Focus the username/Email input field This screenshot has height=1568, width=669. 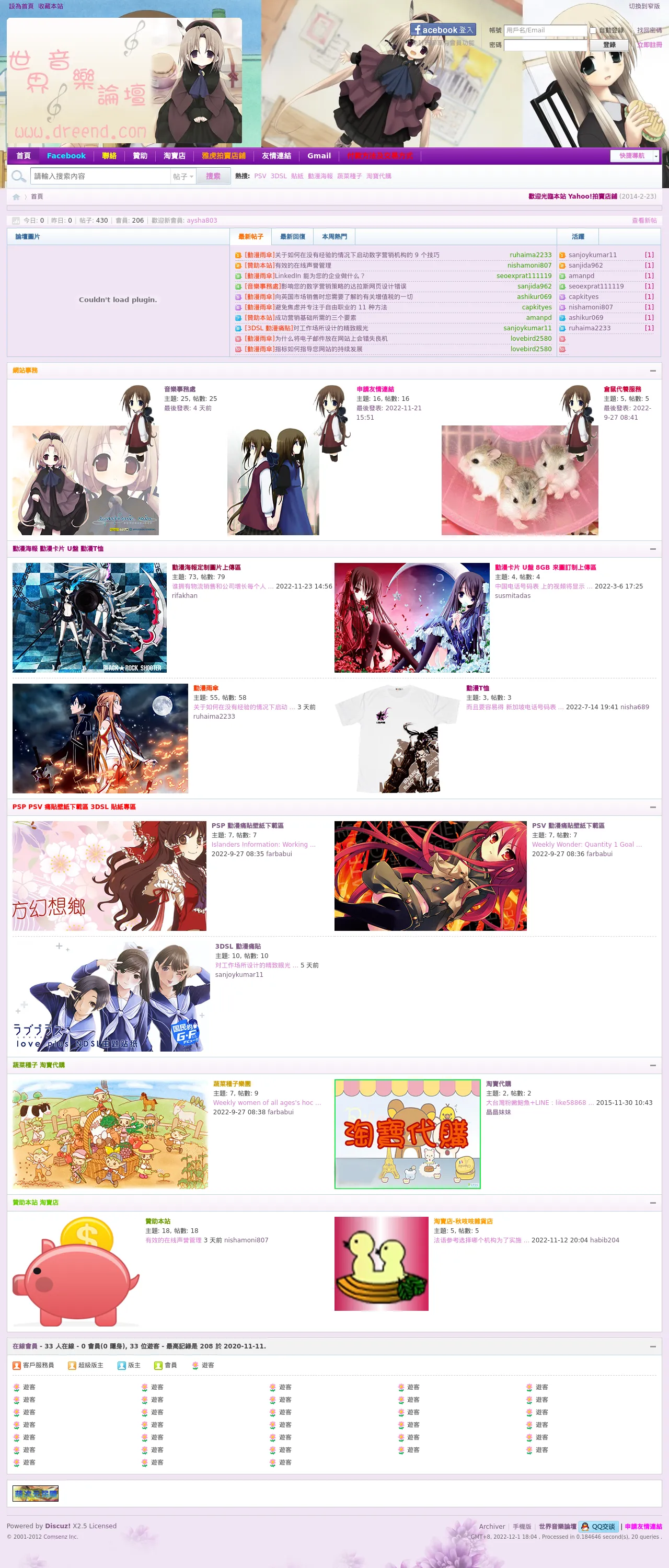click(x=544, y=30)
